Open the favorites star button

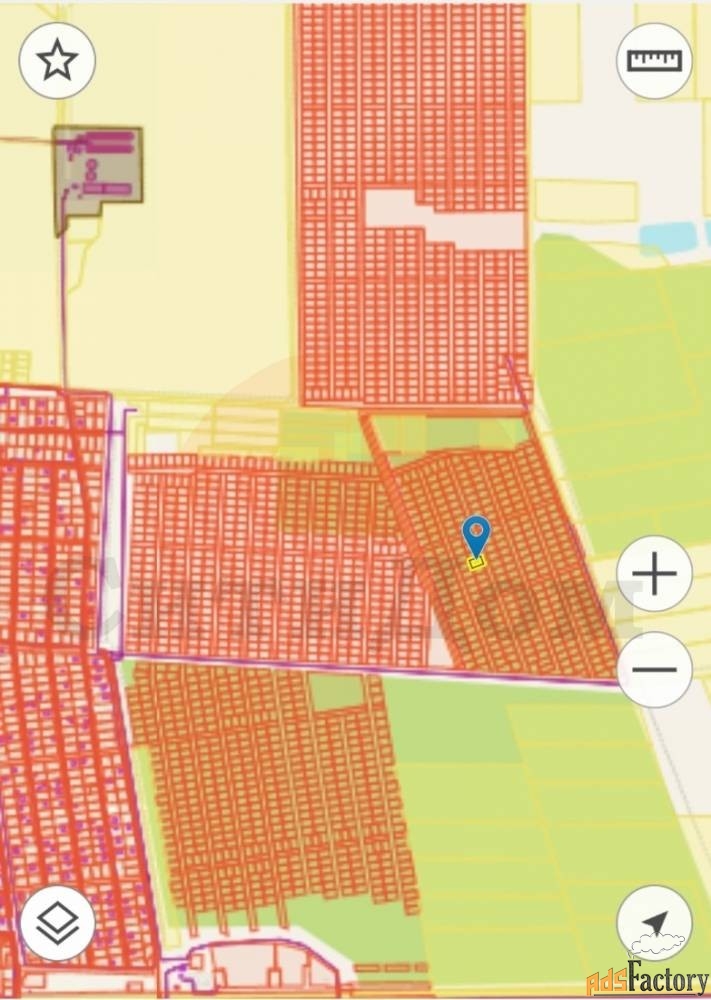tap(57, 60)
